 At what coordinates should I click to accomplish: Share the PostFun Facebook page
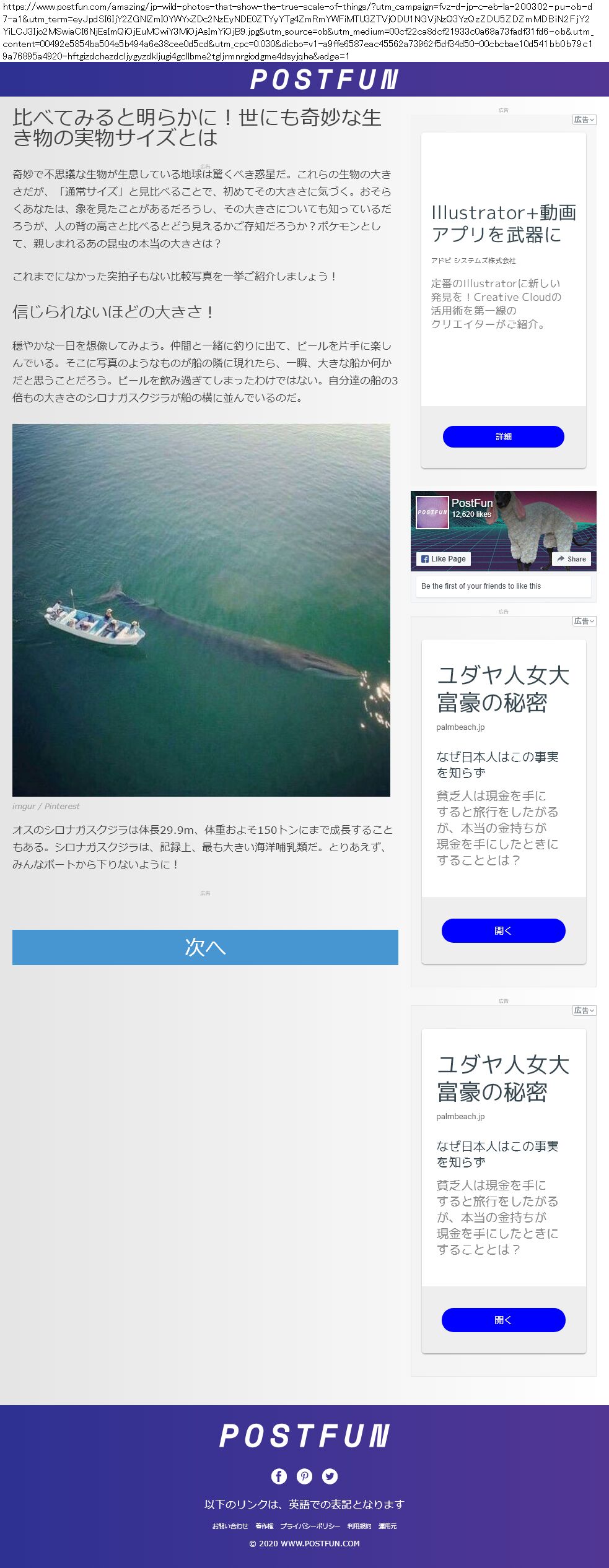pos(571,558)
